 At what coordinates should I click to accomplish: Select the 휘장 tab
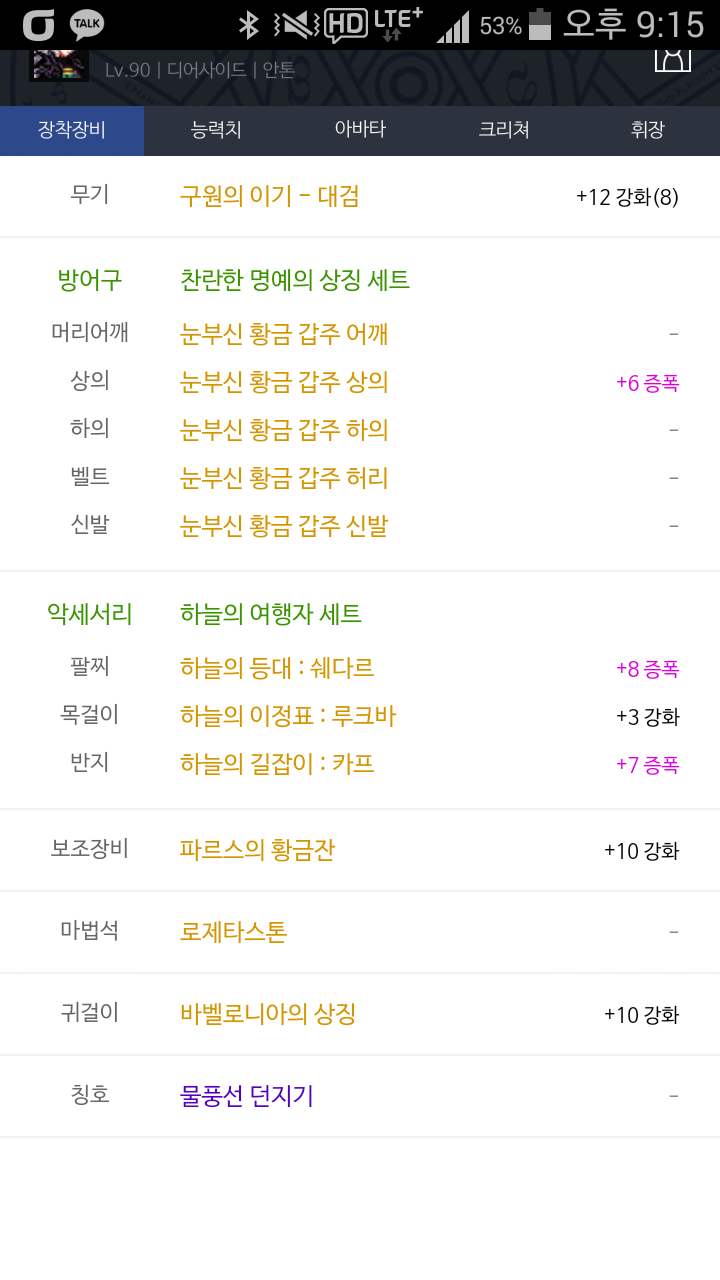tap(648, 130)
